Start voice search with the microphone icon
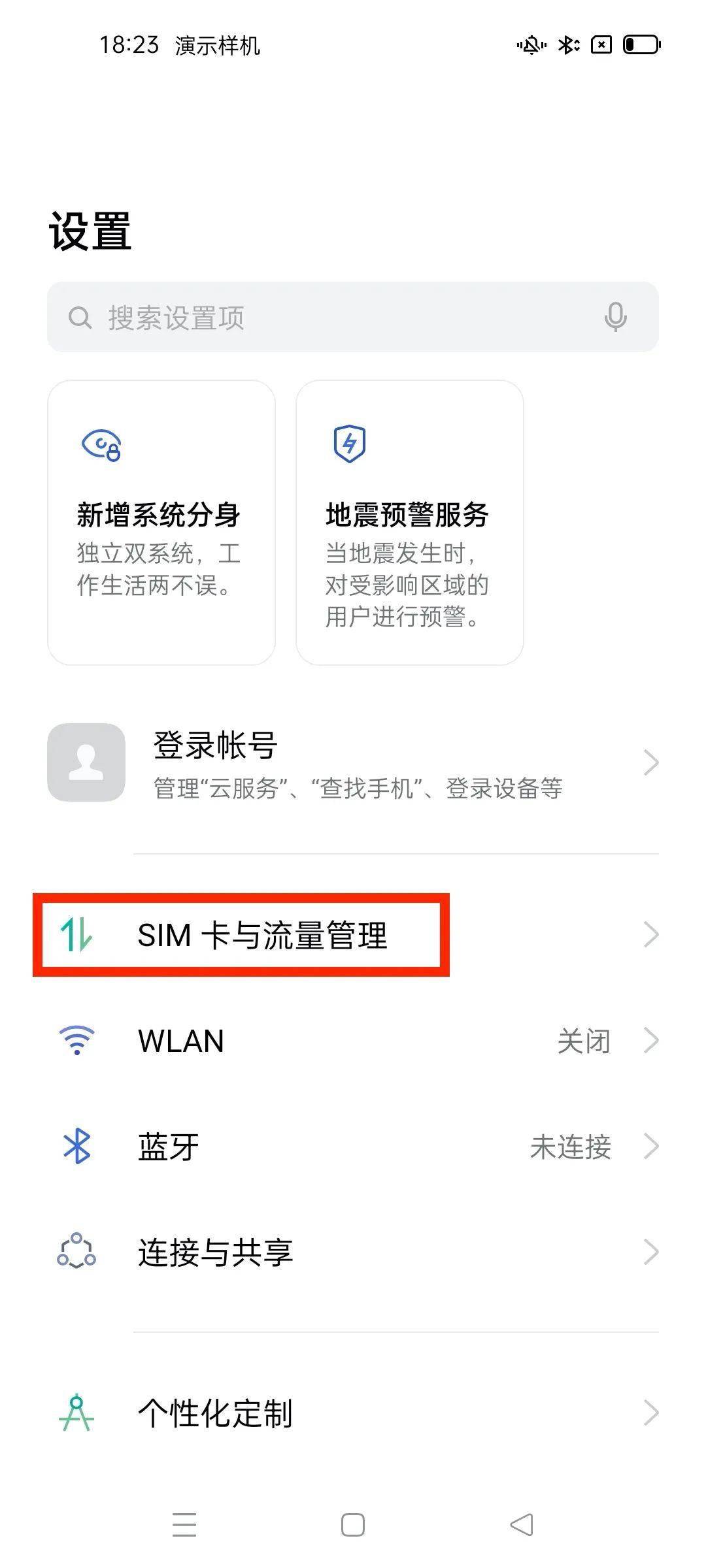This screenshot has height=1568, width=706. (615, 318)
